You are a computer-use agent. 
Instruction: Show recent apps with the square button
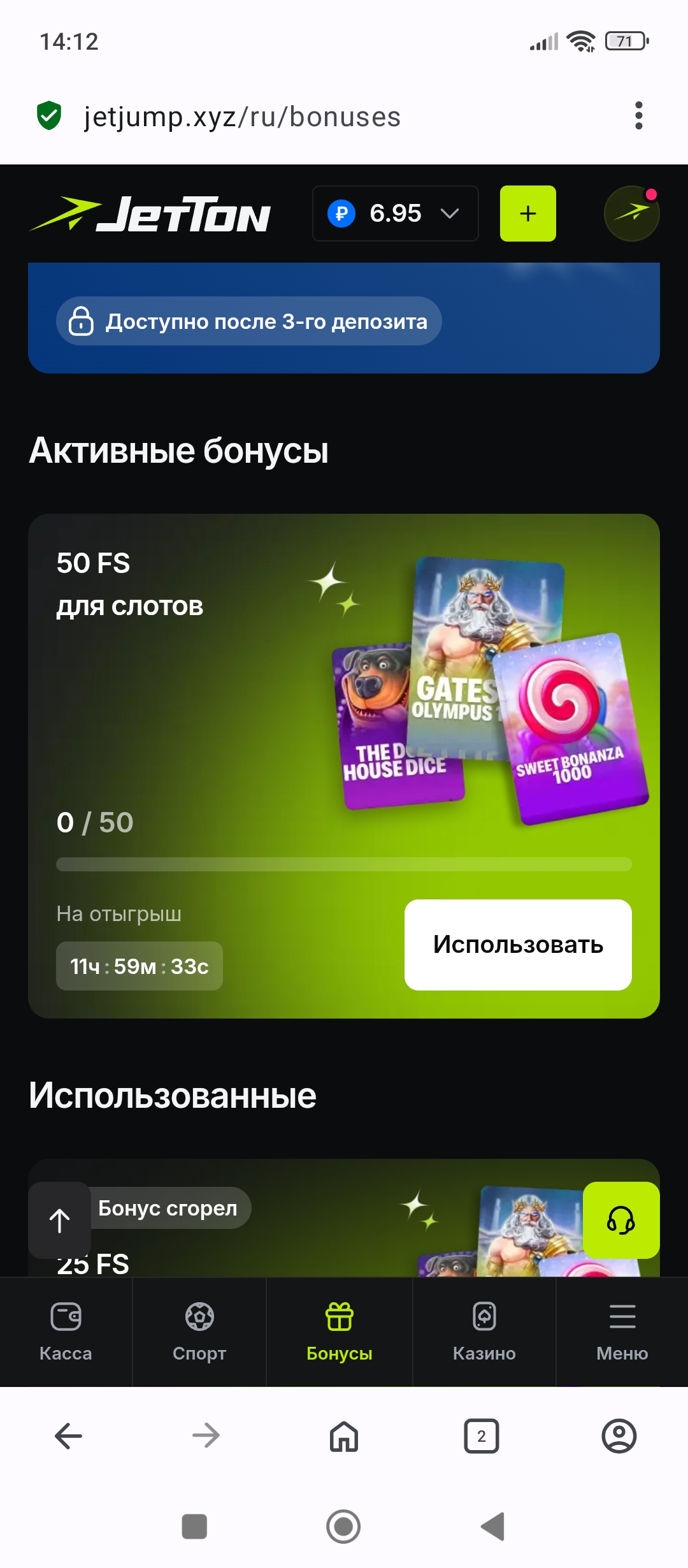[x=194, y=1527]
